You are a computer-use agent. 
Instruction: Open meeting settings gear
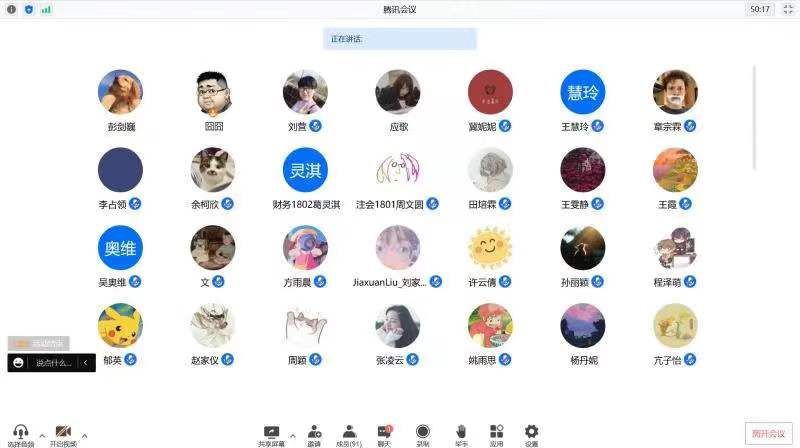531,432
